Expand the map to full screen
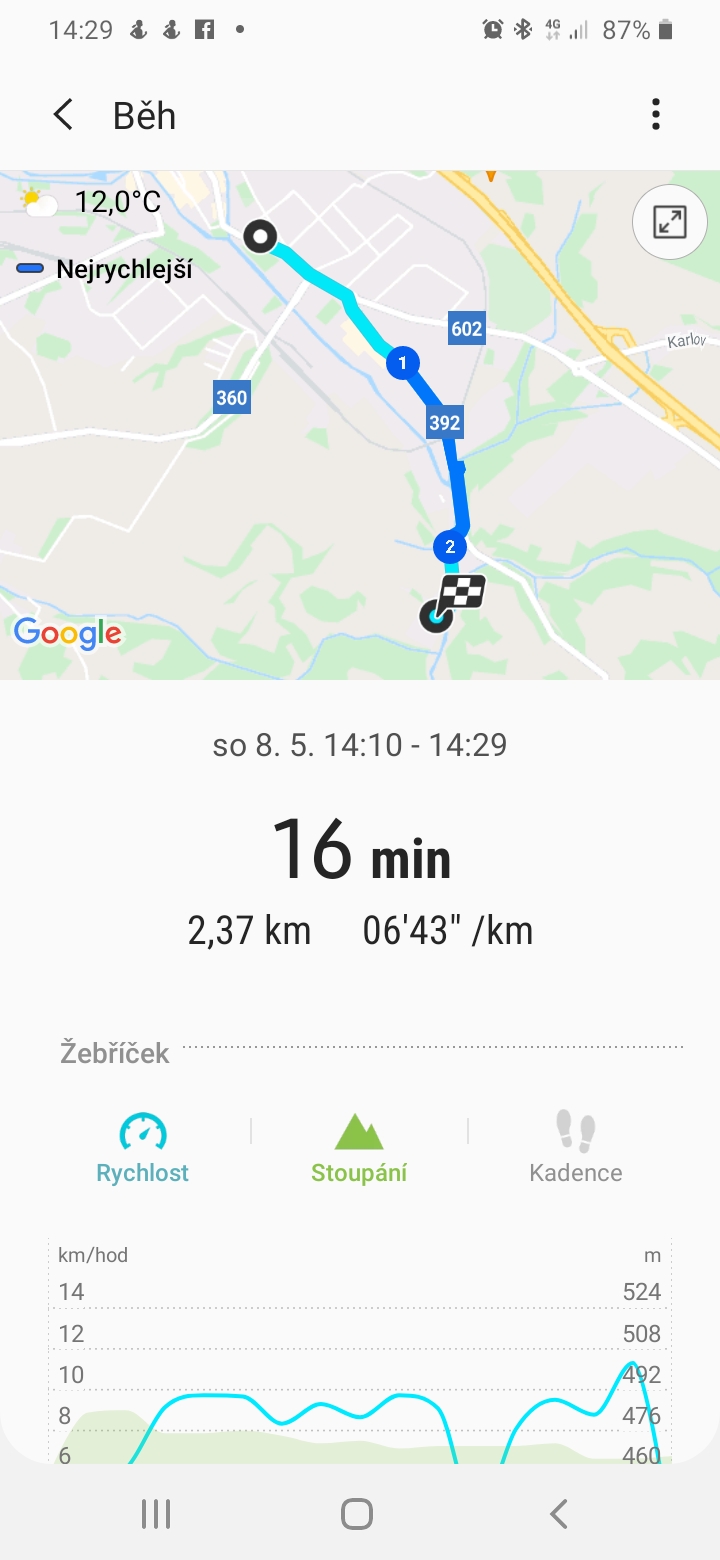This screenshot has width=720, height=1560. (x=670, y=222)
